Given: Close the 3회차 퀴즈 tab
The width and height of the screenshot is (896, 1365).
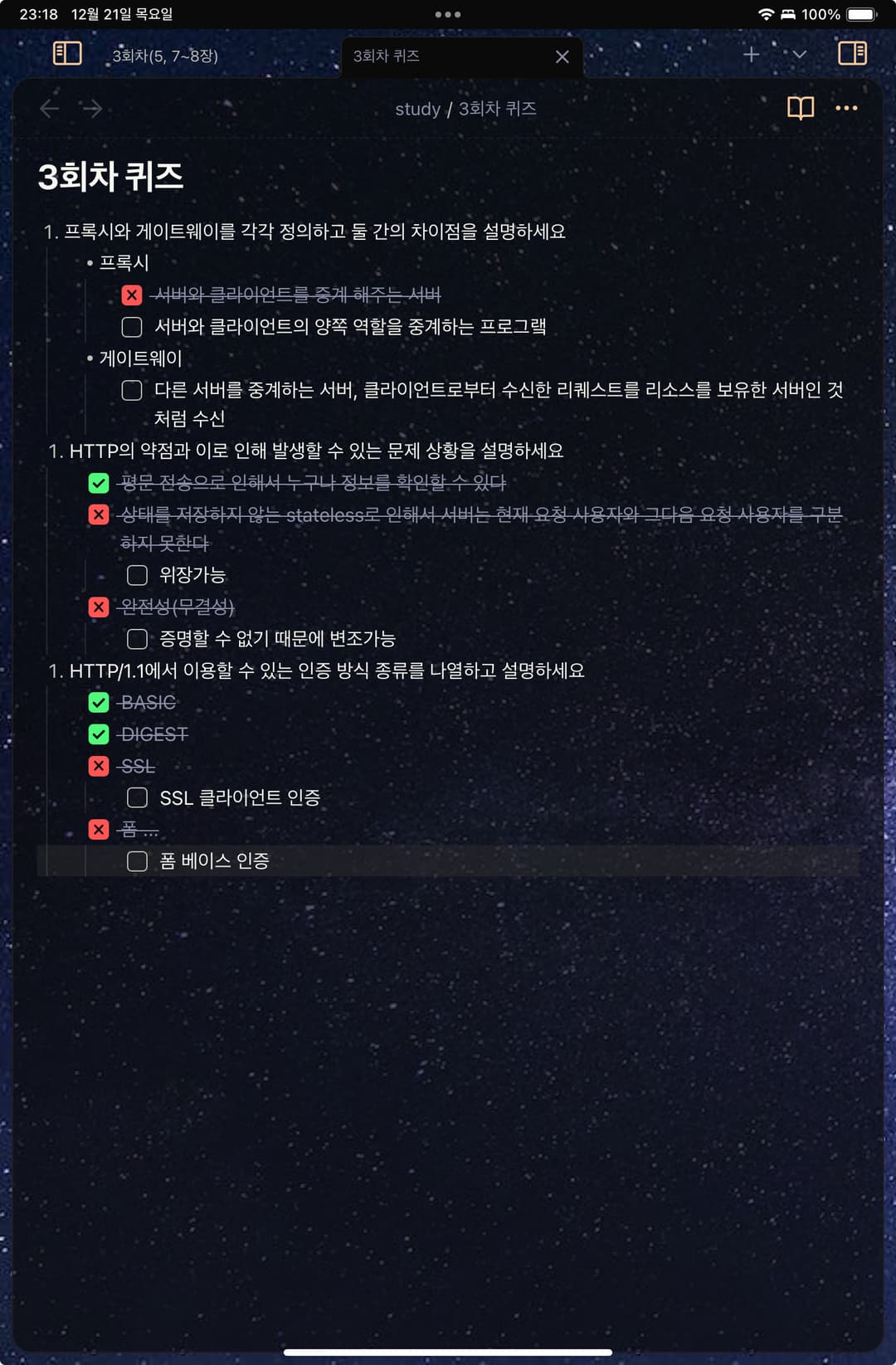Looking at the screenshot, I should pos(562,56).
